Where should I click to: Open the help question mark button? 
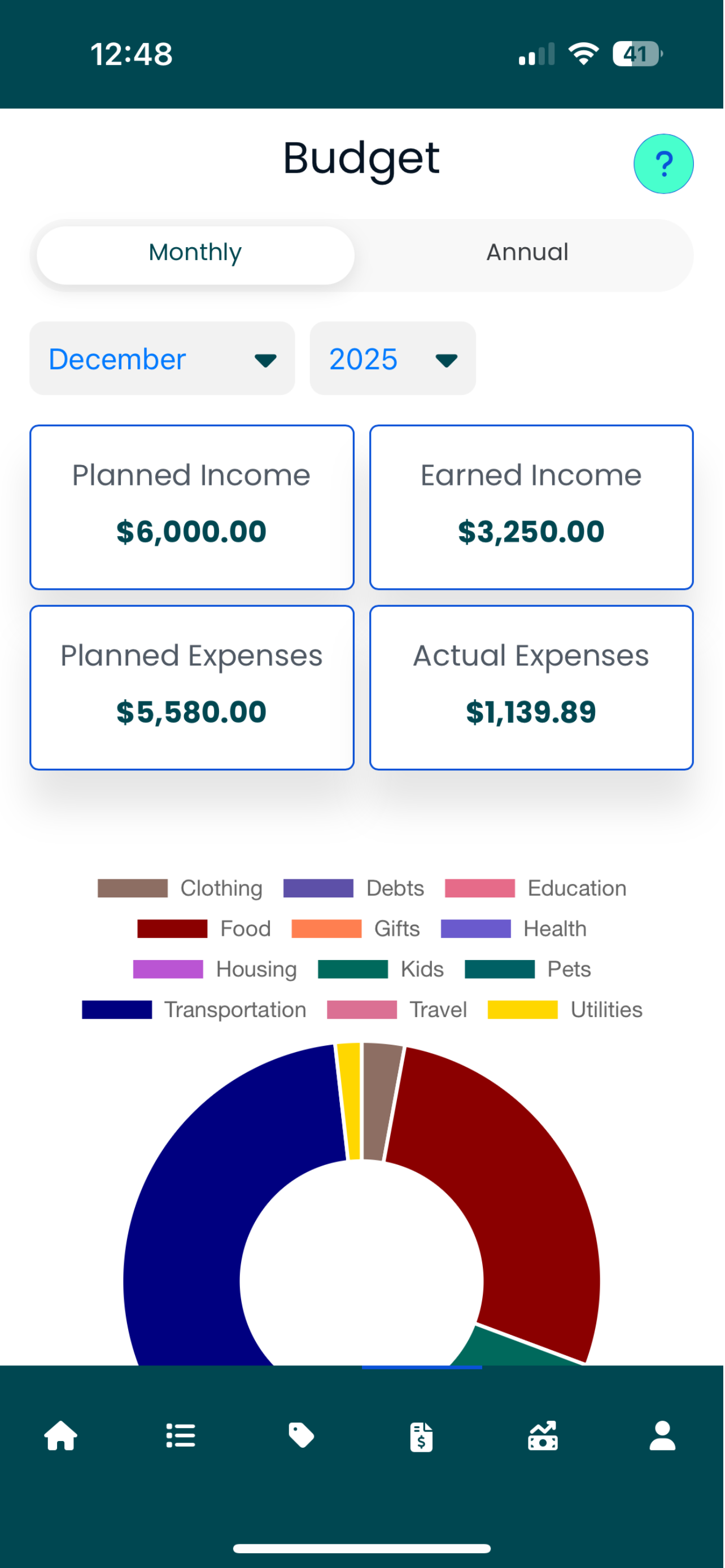(663, 164)
